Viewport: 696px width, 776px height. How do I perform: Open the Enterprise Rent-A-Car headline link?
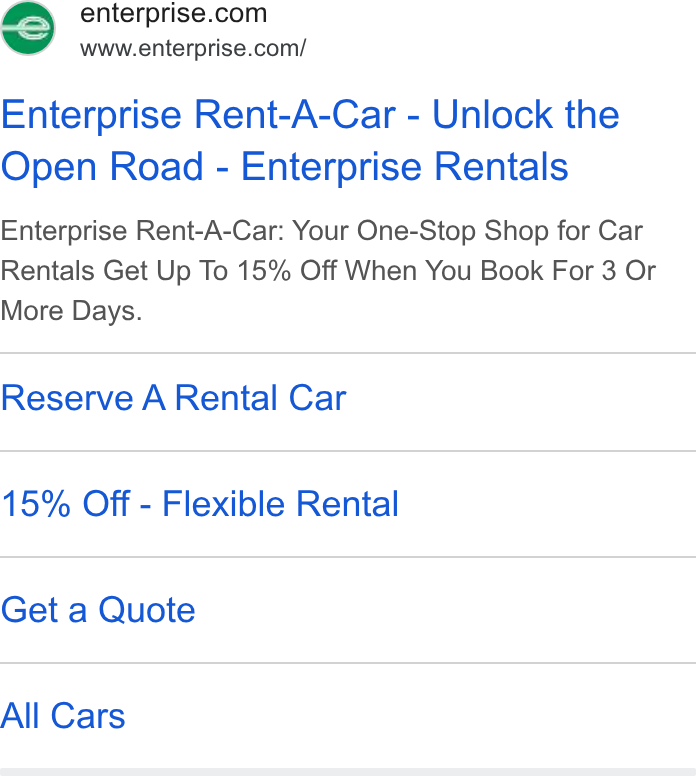pyautogui.click(x=310, y=141)
